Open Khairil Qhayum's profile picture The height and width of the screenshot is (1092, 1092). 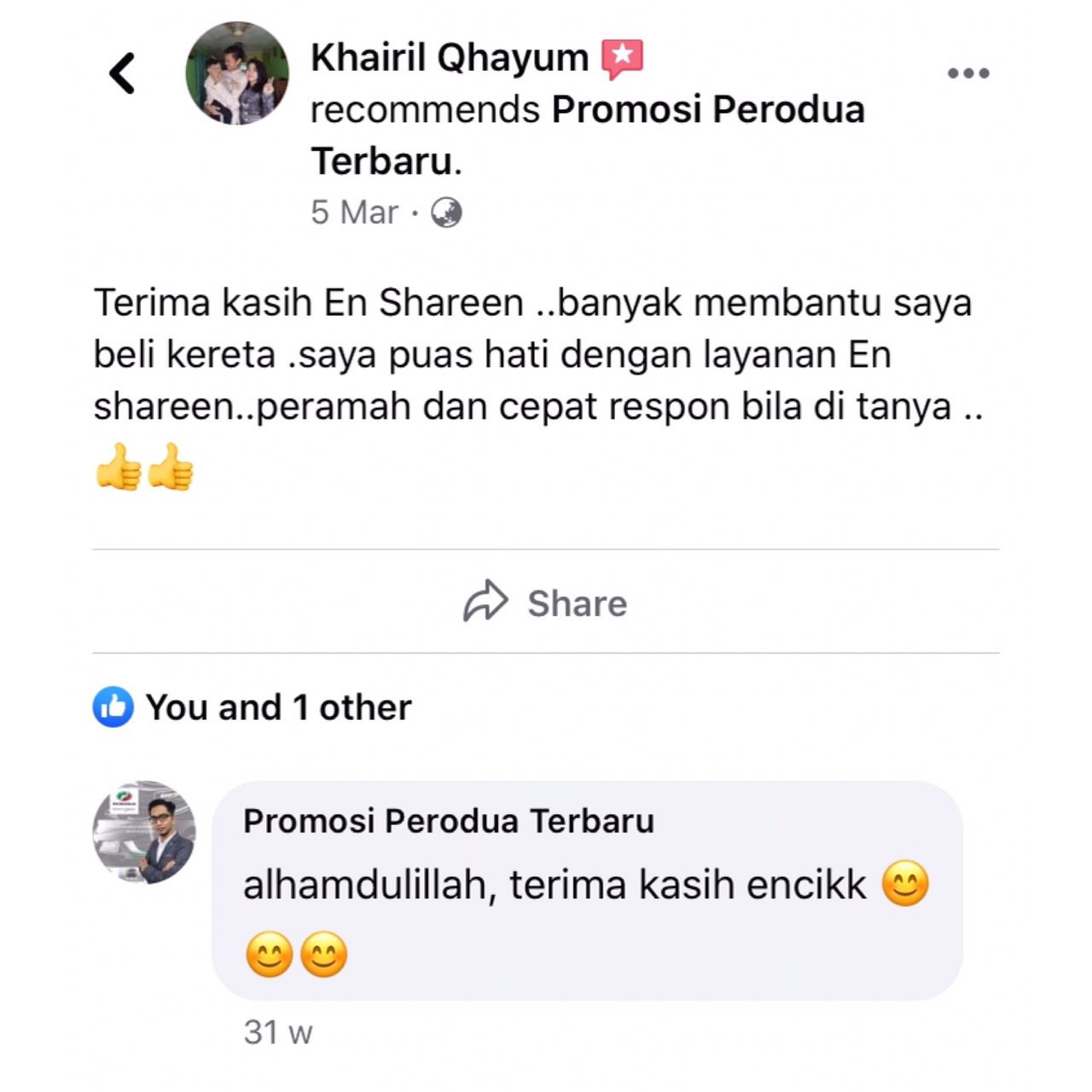coord(237,73)
